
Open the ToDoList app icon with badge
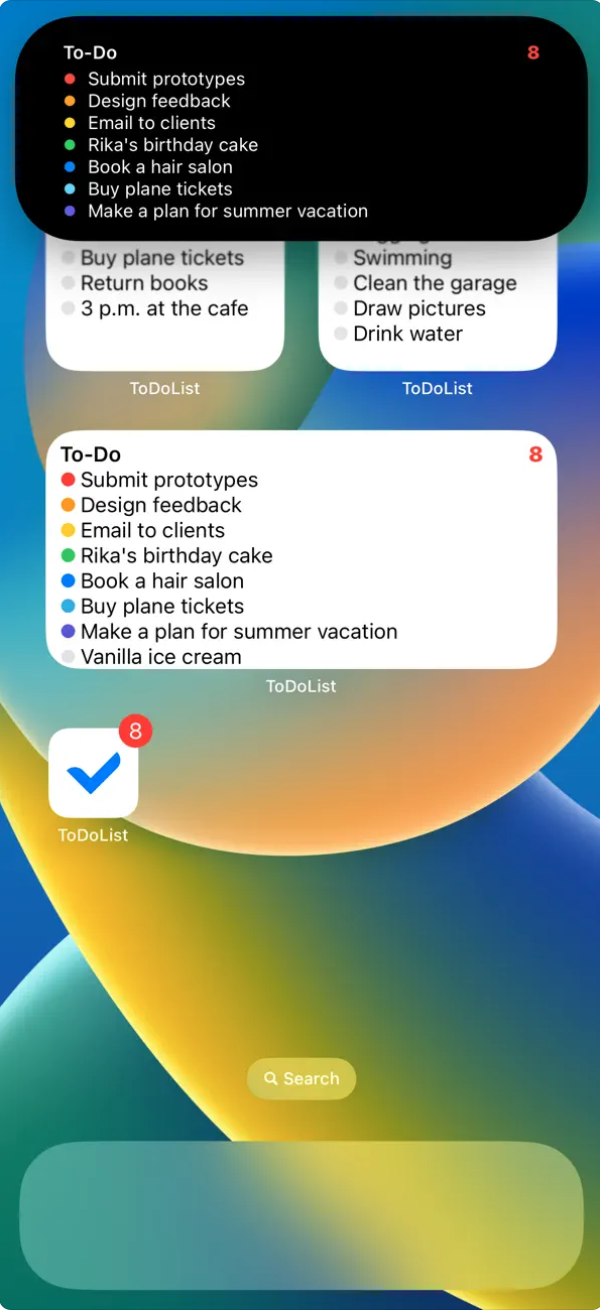pos(93,772)
